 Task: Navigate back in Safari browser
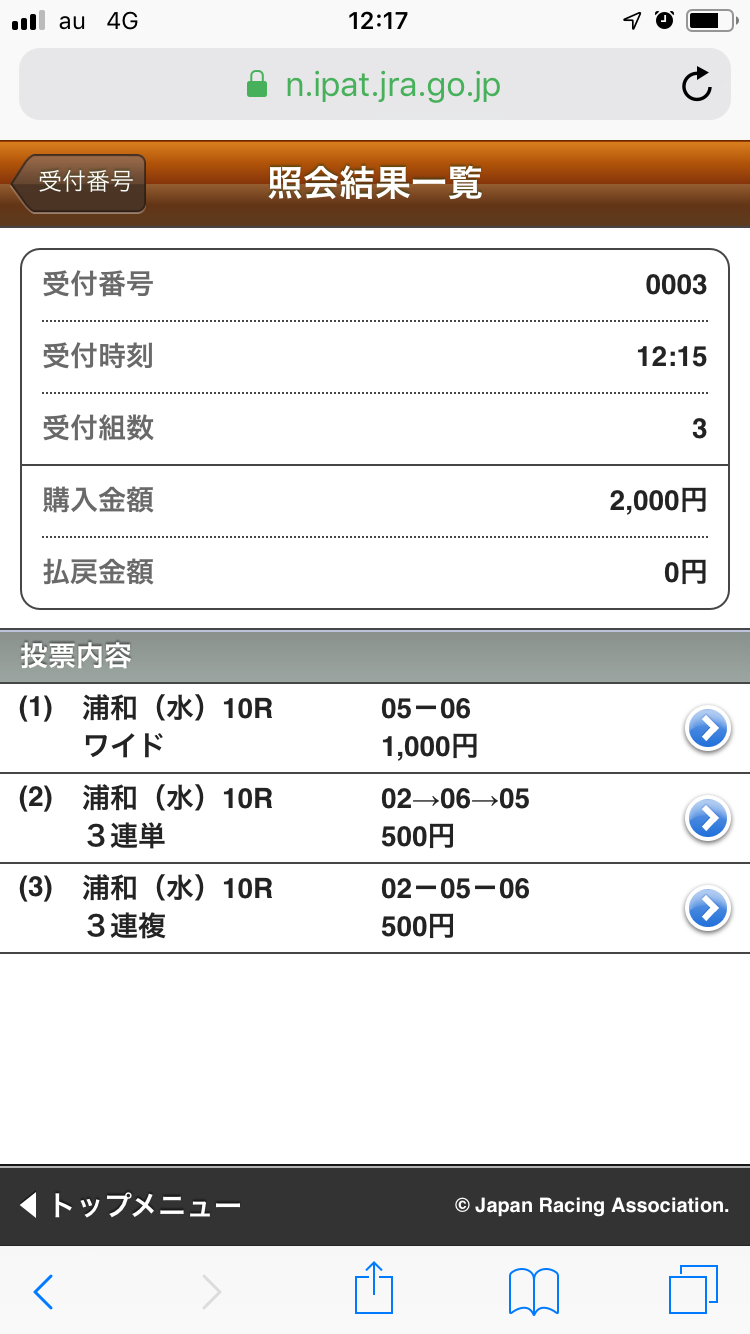pyautogui.click(x=43, y=1291)
